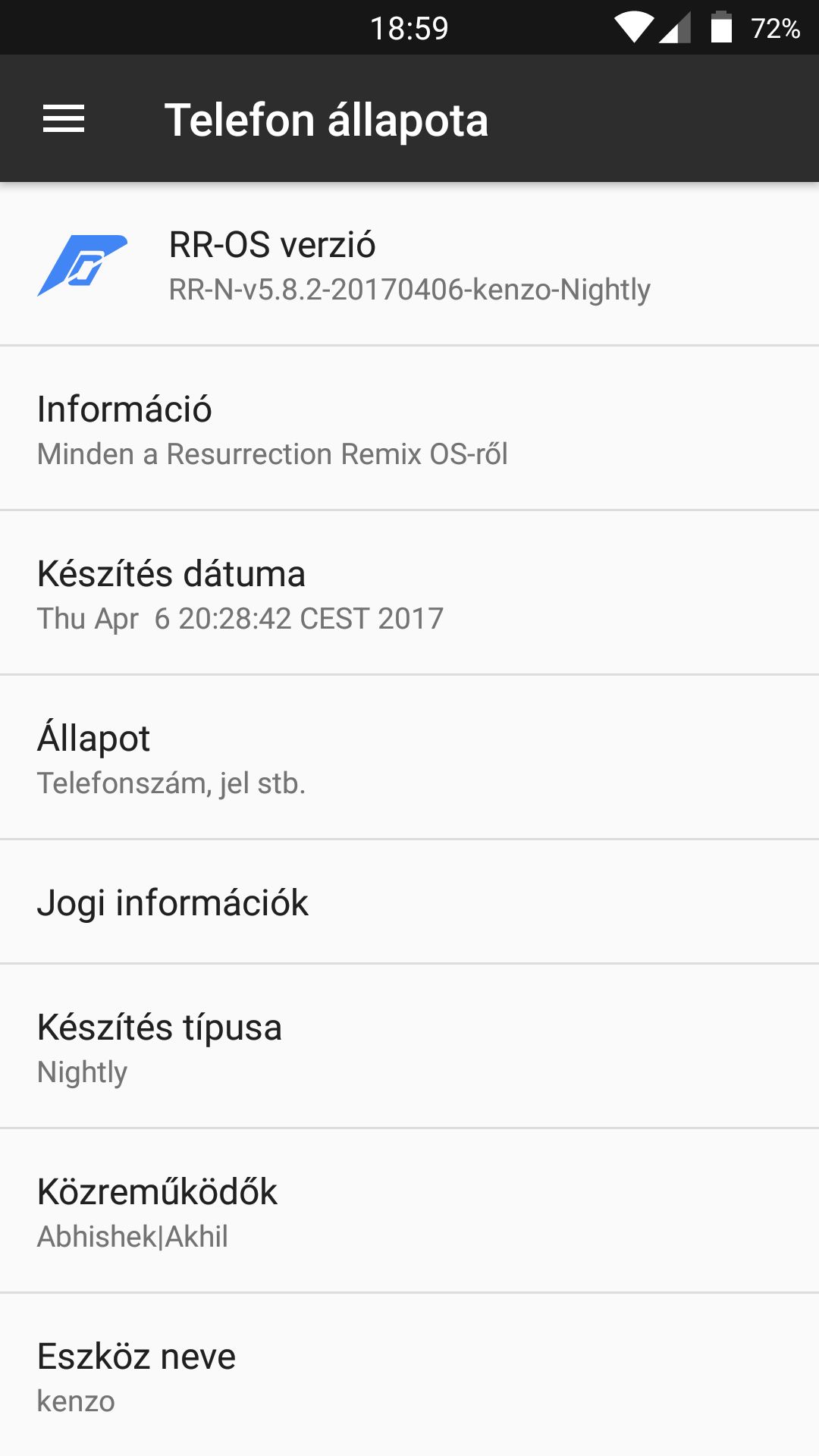
Task: Select the Eszköz neve kenzo row
Action: pyautogui.click(x=409, y=1375)
